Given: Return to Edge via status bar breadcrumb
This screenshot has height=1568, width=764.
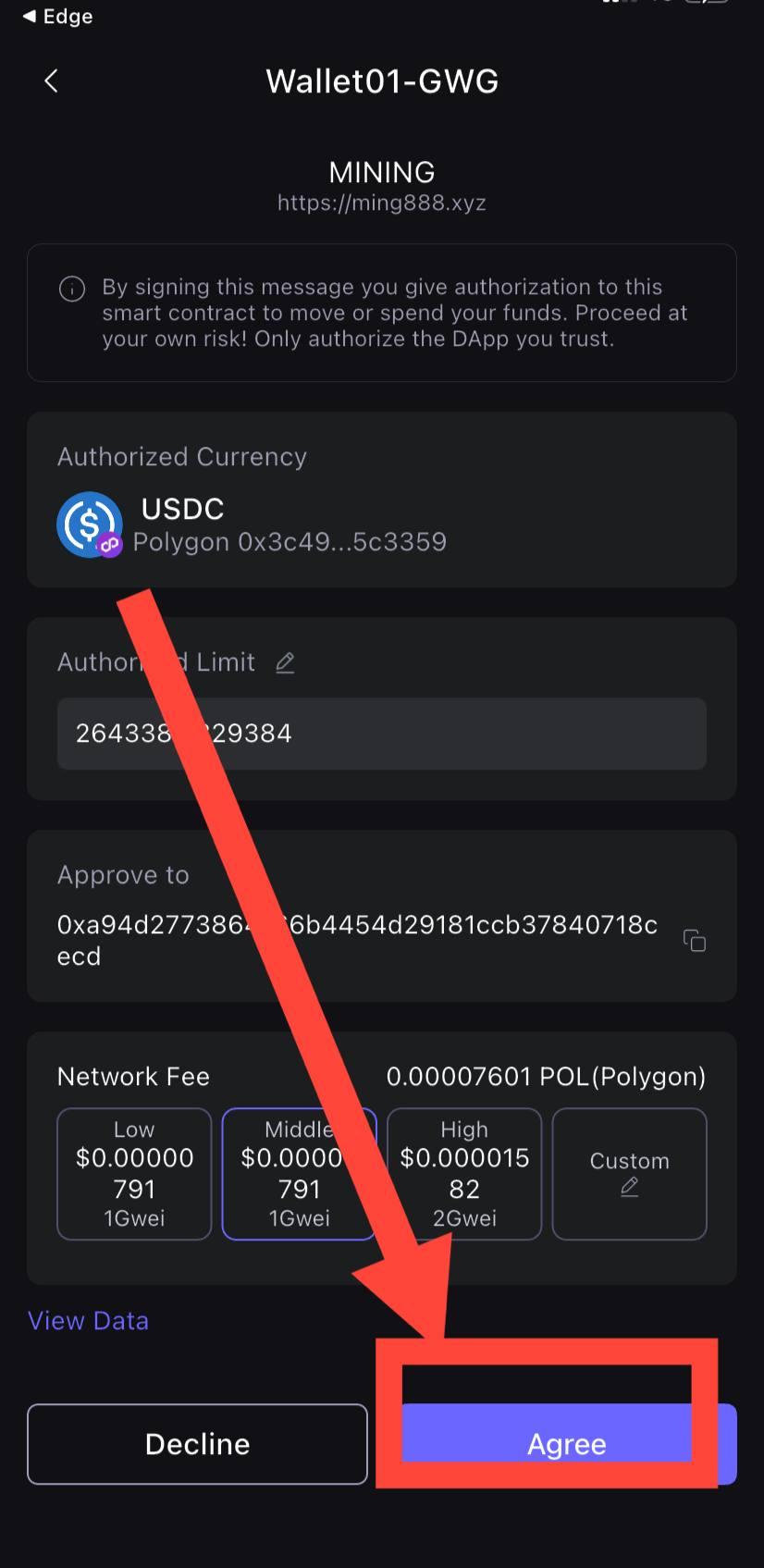Looking at the screenshot, I should pyautogui.click(x=57, y=17).
